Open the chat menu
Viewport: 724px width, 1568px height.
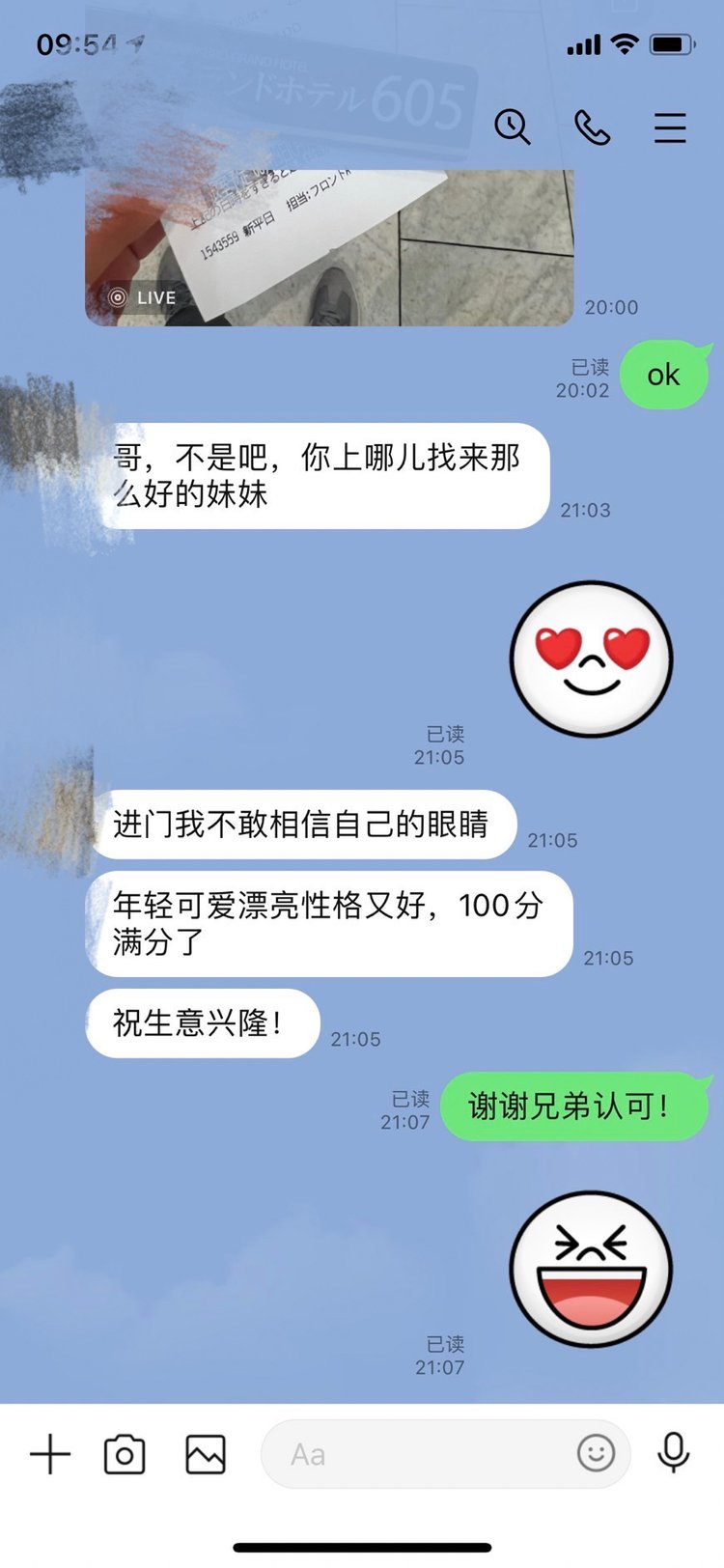(x=670, y=127)
